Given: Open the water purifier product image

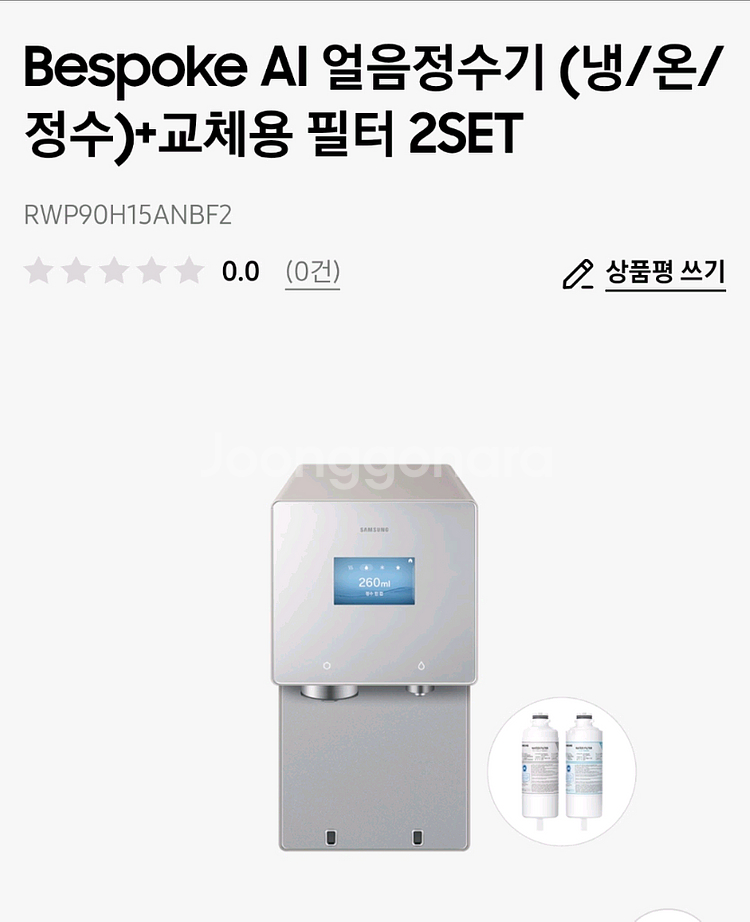Looking at the screenshot, I should (373, 658).
